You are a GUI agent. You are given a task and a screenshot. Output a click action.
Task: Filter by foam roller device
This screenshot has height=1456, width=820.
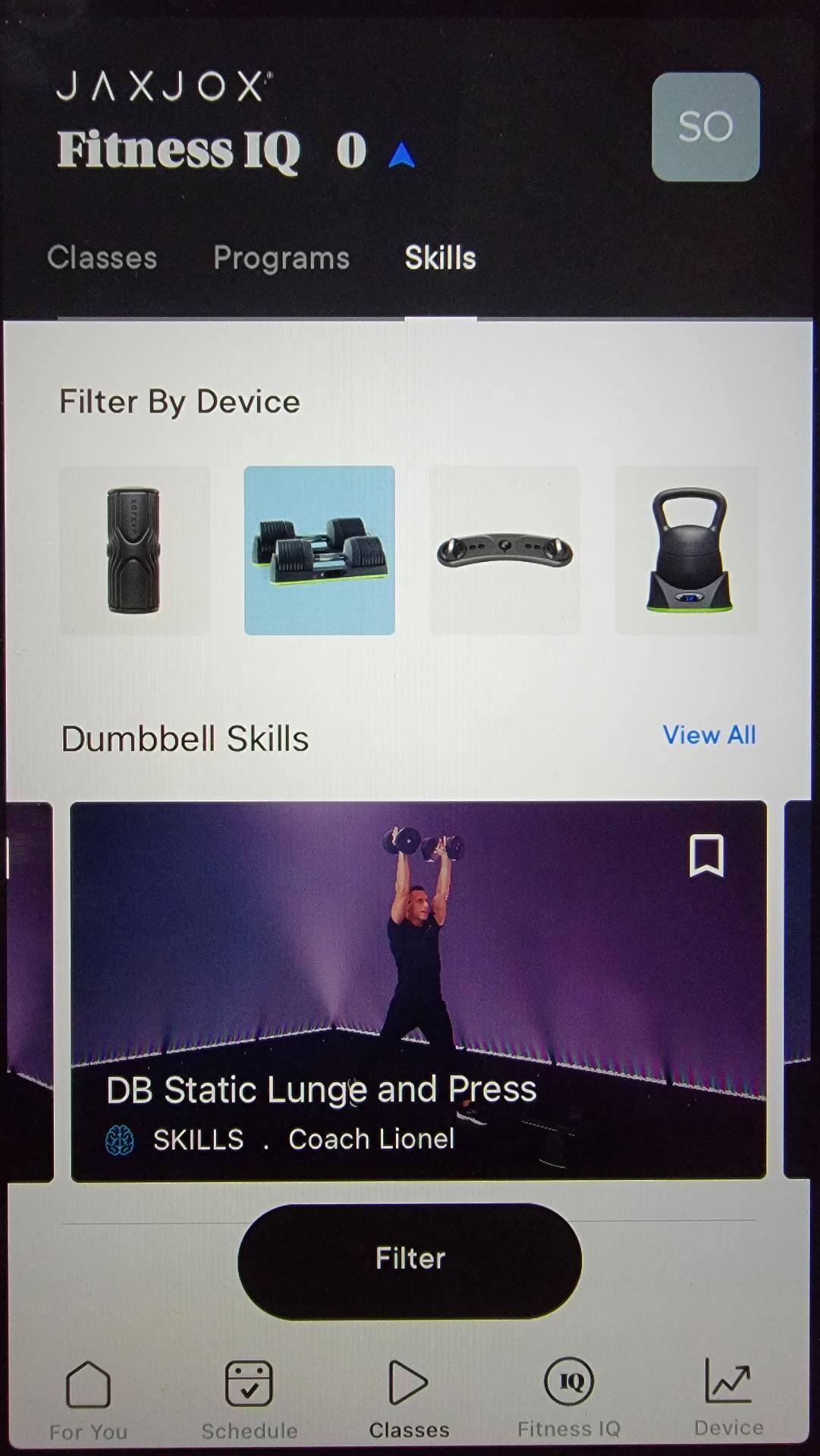coord(134,550)
